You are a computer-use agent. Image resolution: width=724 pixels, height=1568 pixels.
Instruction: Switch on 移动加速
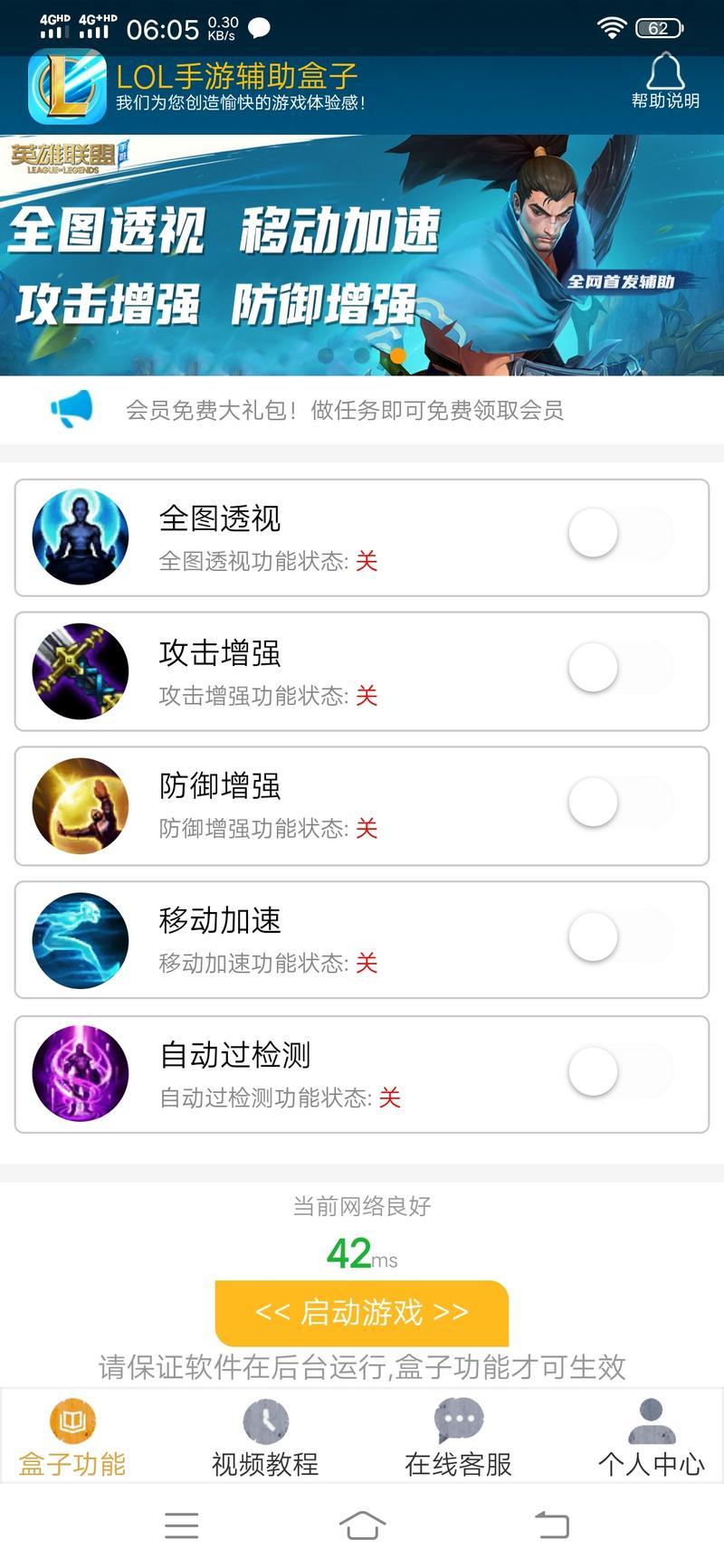coord(621,936)
